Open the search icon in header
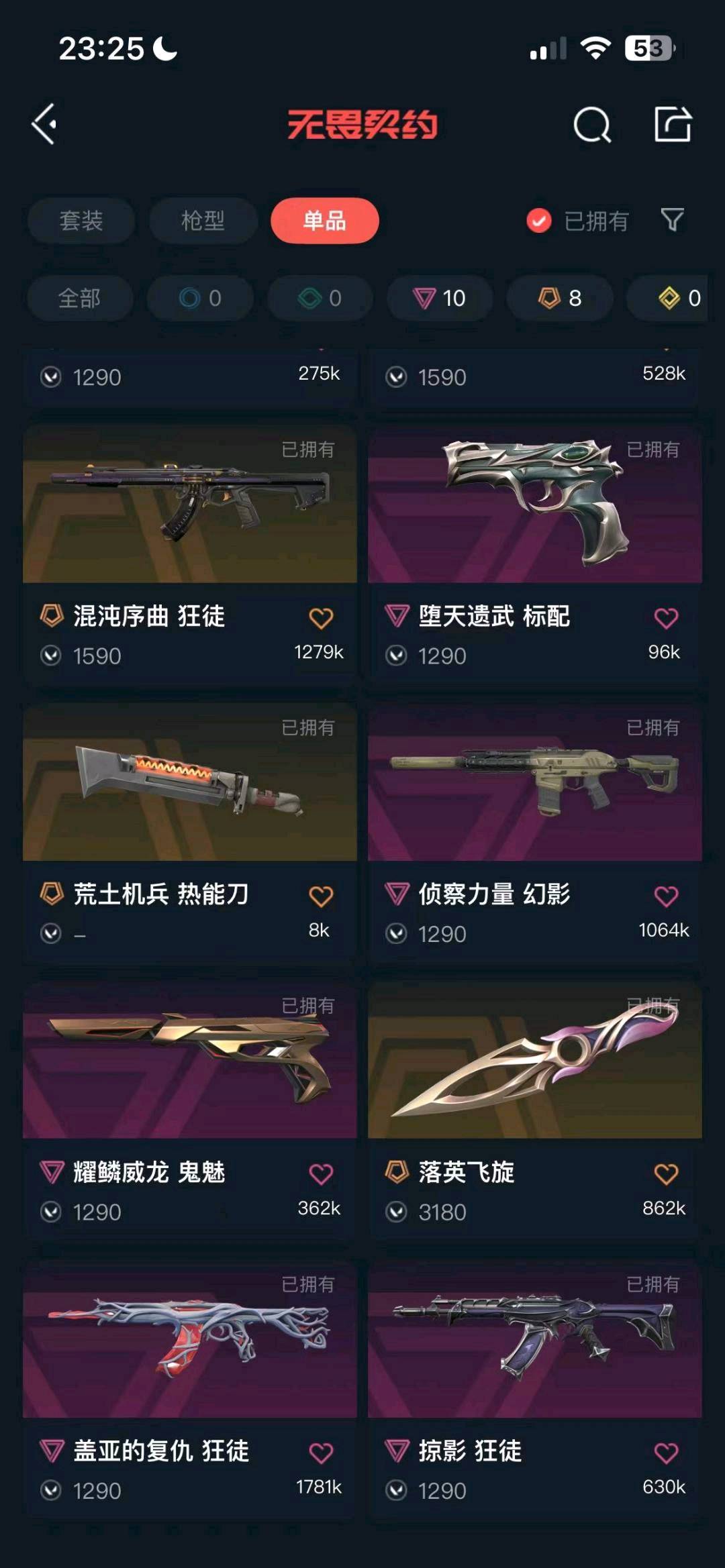Image resolution: width=725 pixels, height=1568 pixels. coord(592,125)
